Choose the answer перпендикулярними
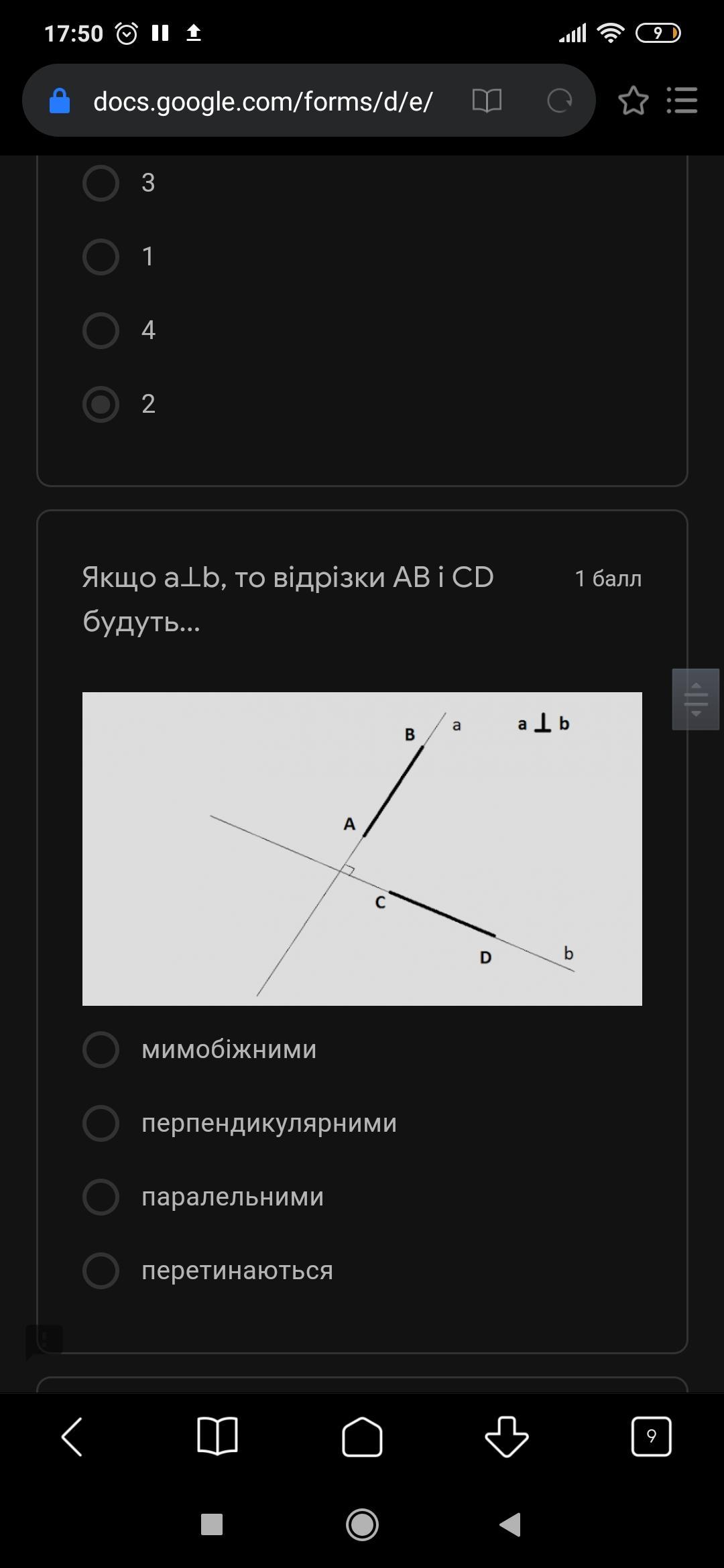724x1568 pixels. 101,1123
